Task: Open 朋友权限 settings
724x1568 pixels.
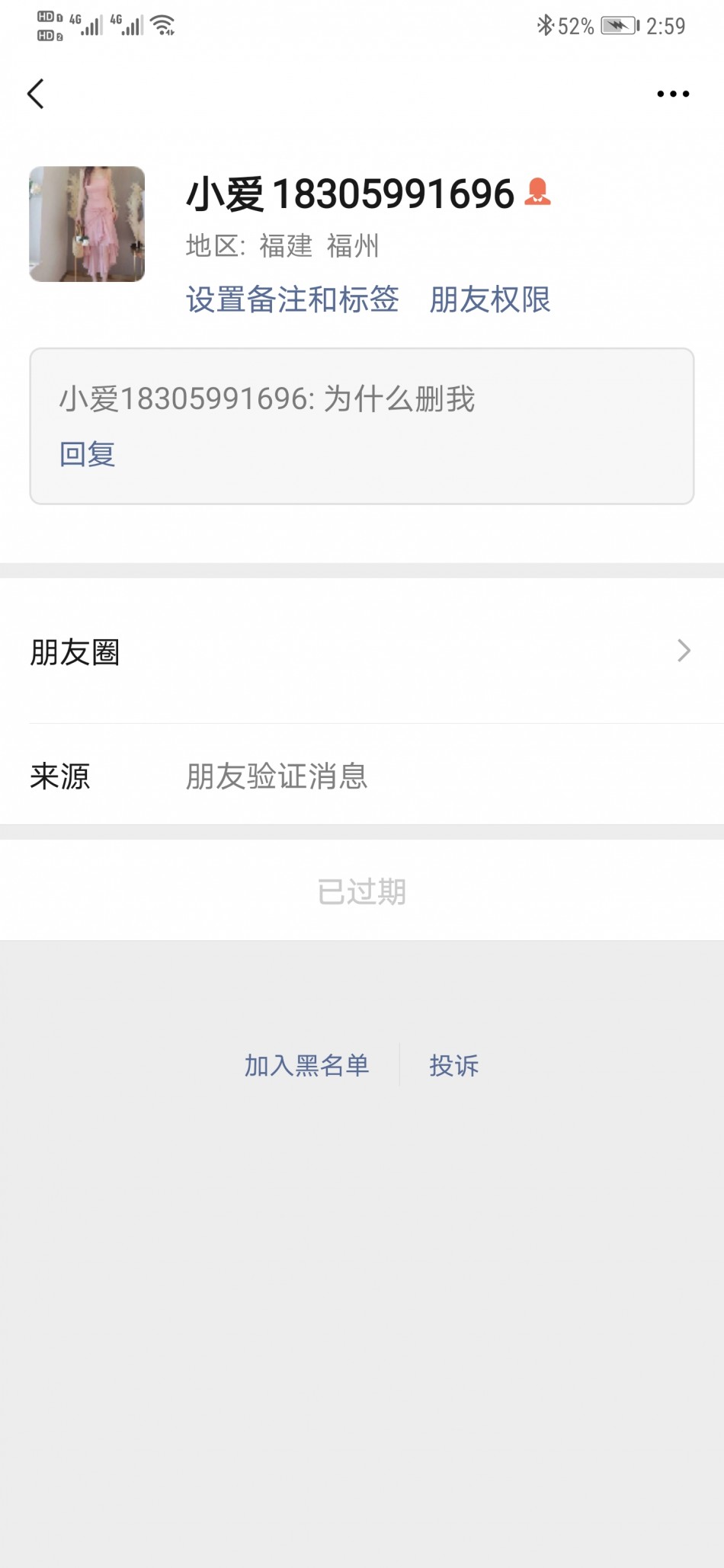Action: (489, 299)
